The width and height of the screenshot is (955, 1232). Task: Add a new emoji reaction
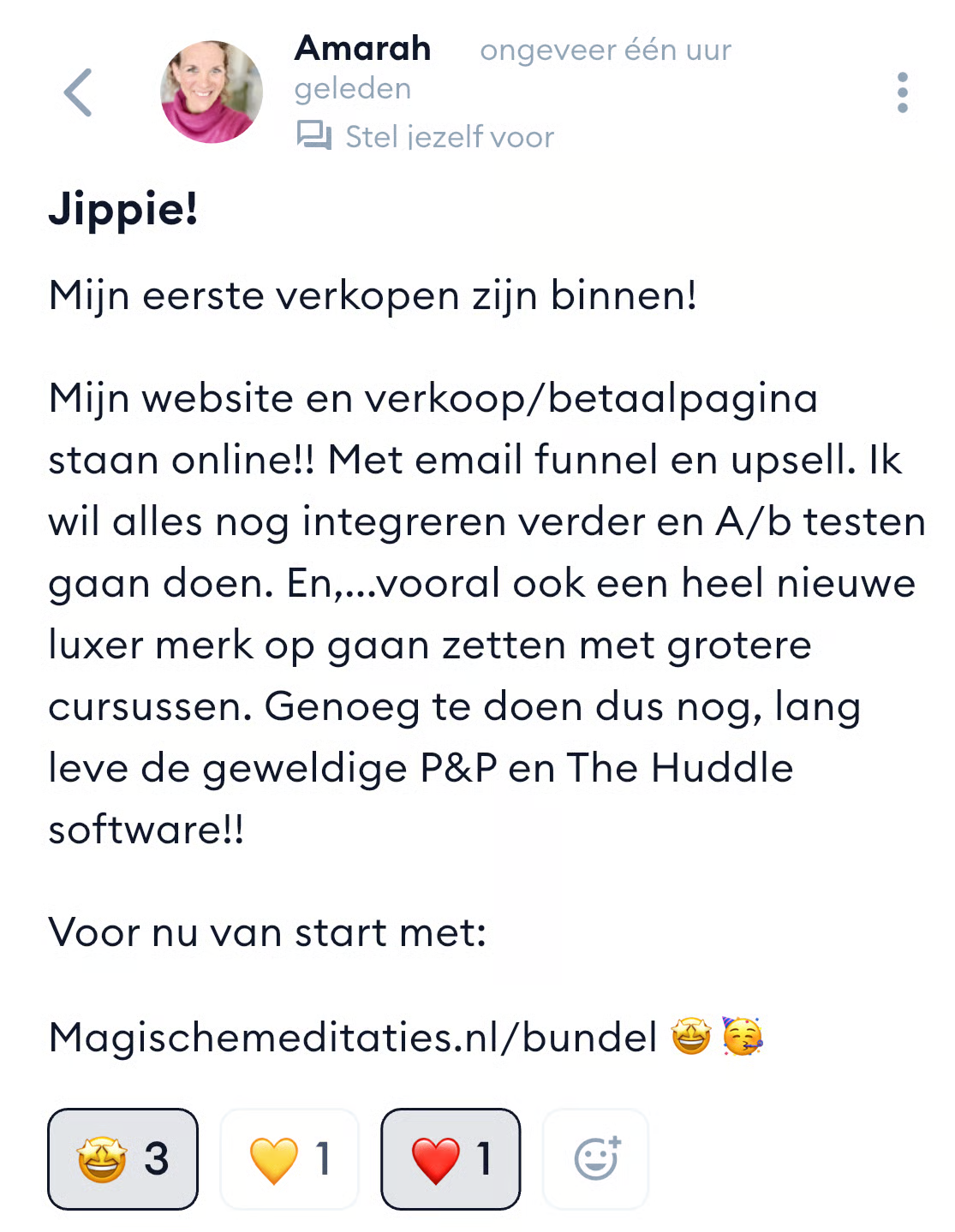point(596,1158)
